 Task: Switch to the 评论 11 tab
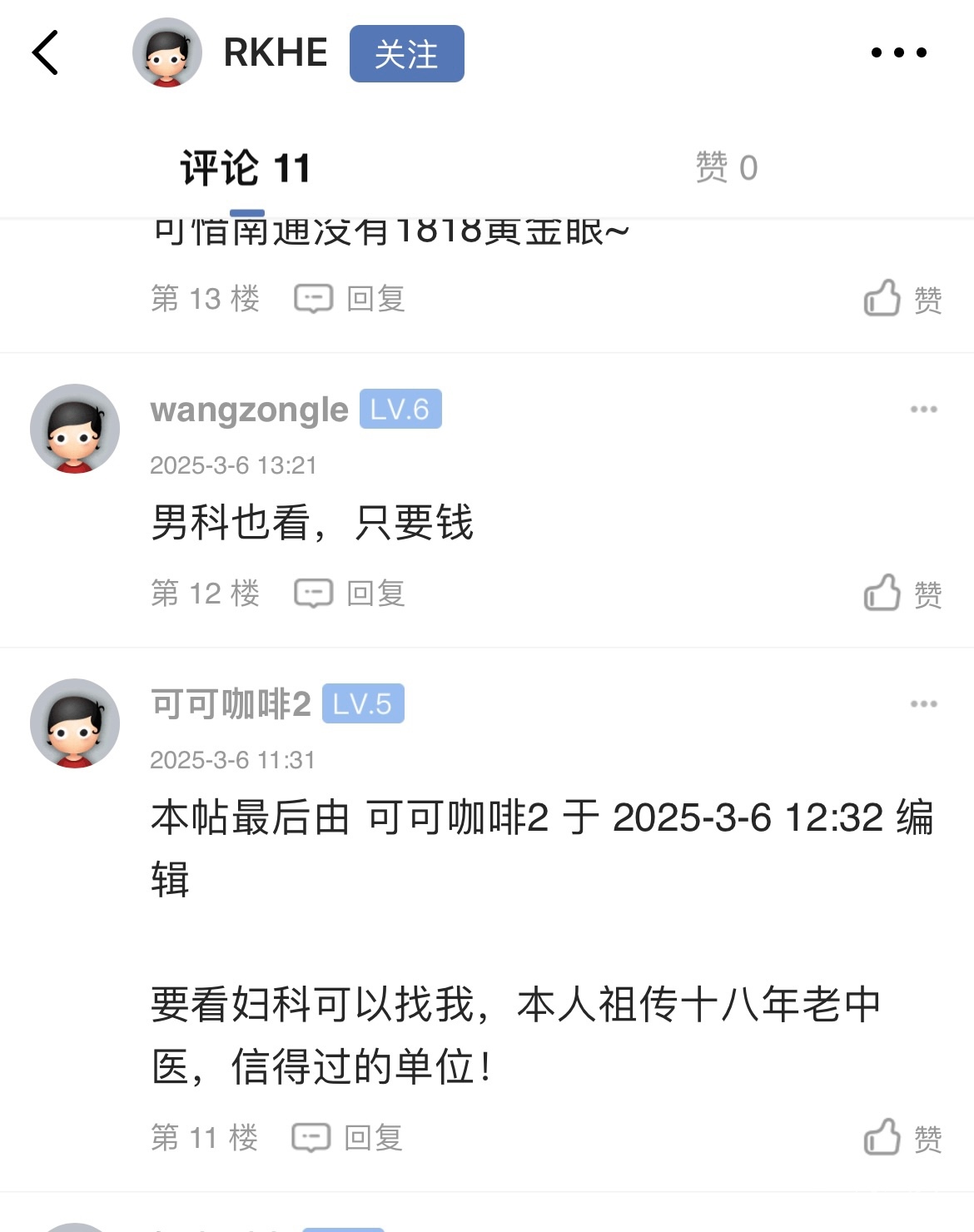(x=246, y=168)
